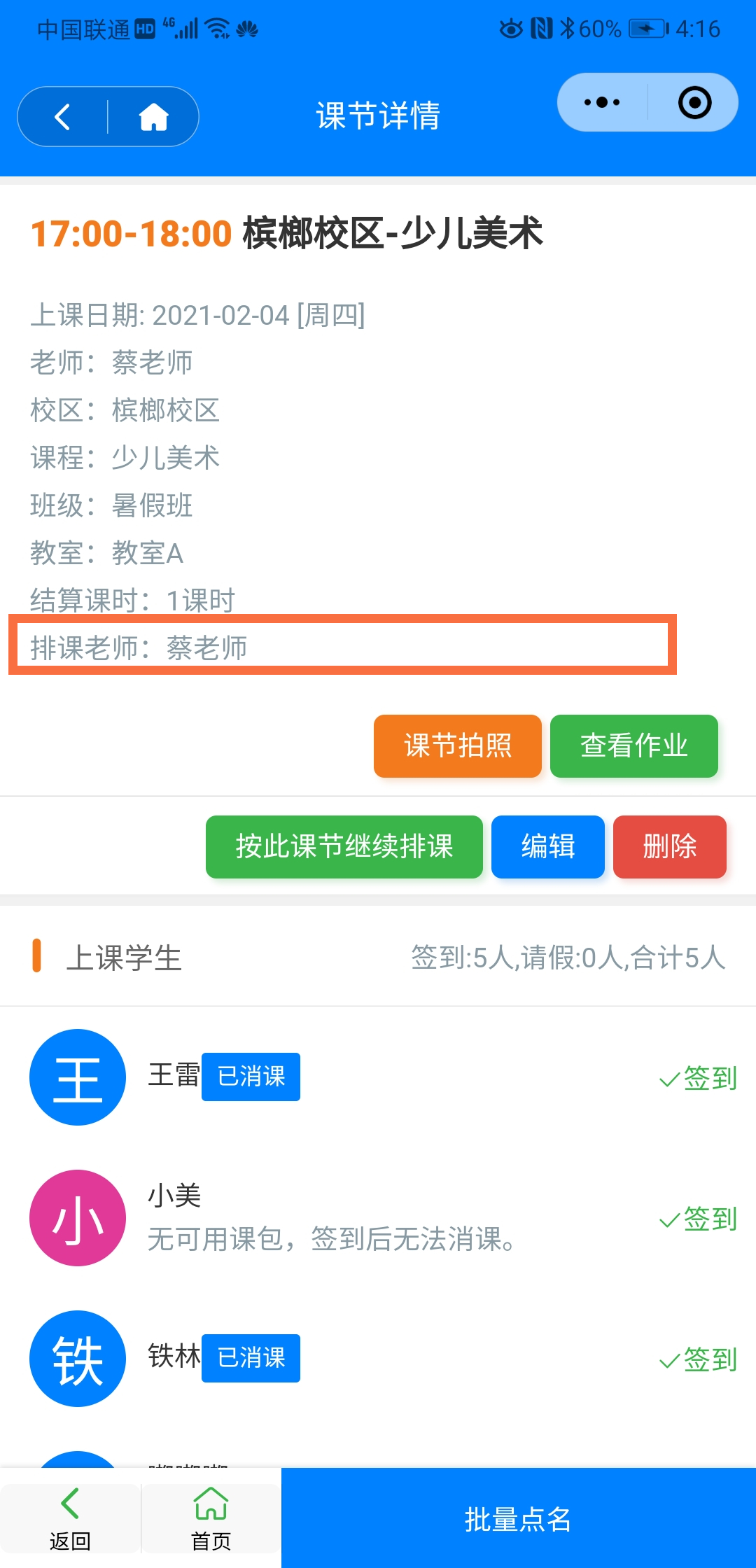
Task: Start 批量点名 batch roll call
Action: [x=519, y=1518]
